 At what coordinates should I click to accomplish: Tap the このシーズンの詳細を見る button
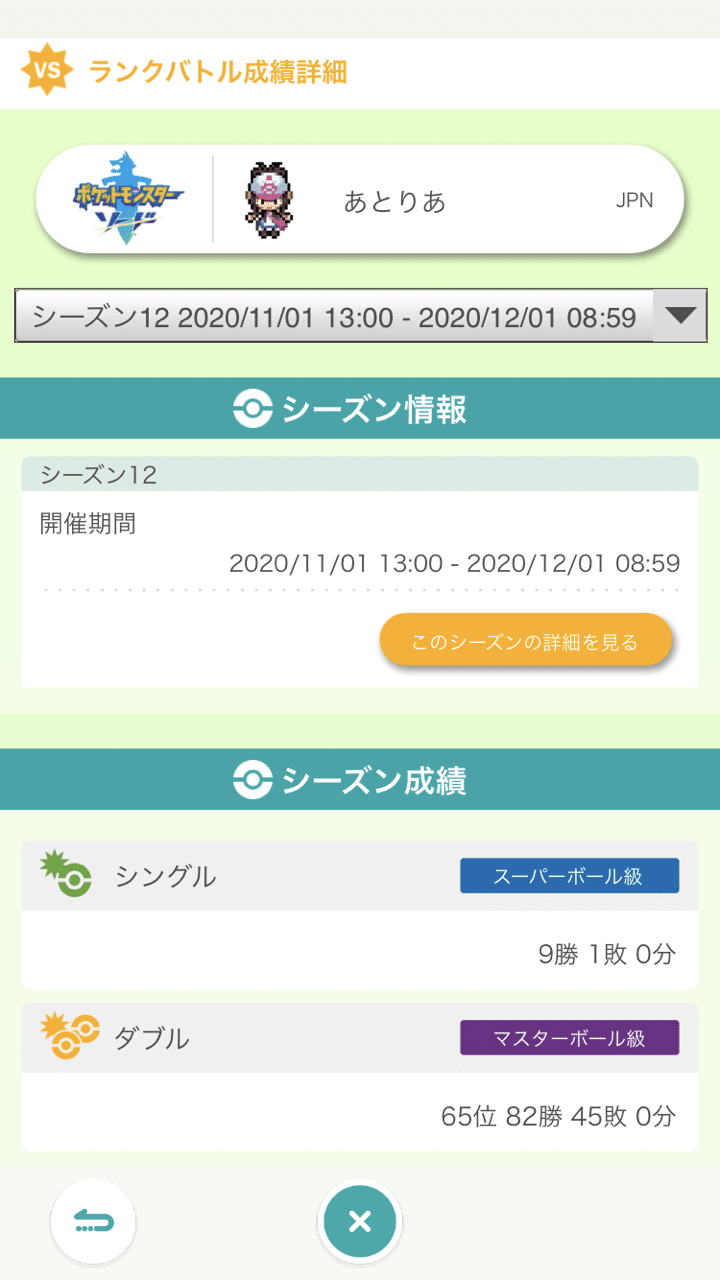[525, 641]
